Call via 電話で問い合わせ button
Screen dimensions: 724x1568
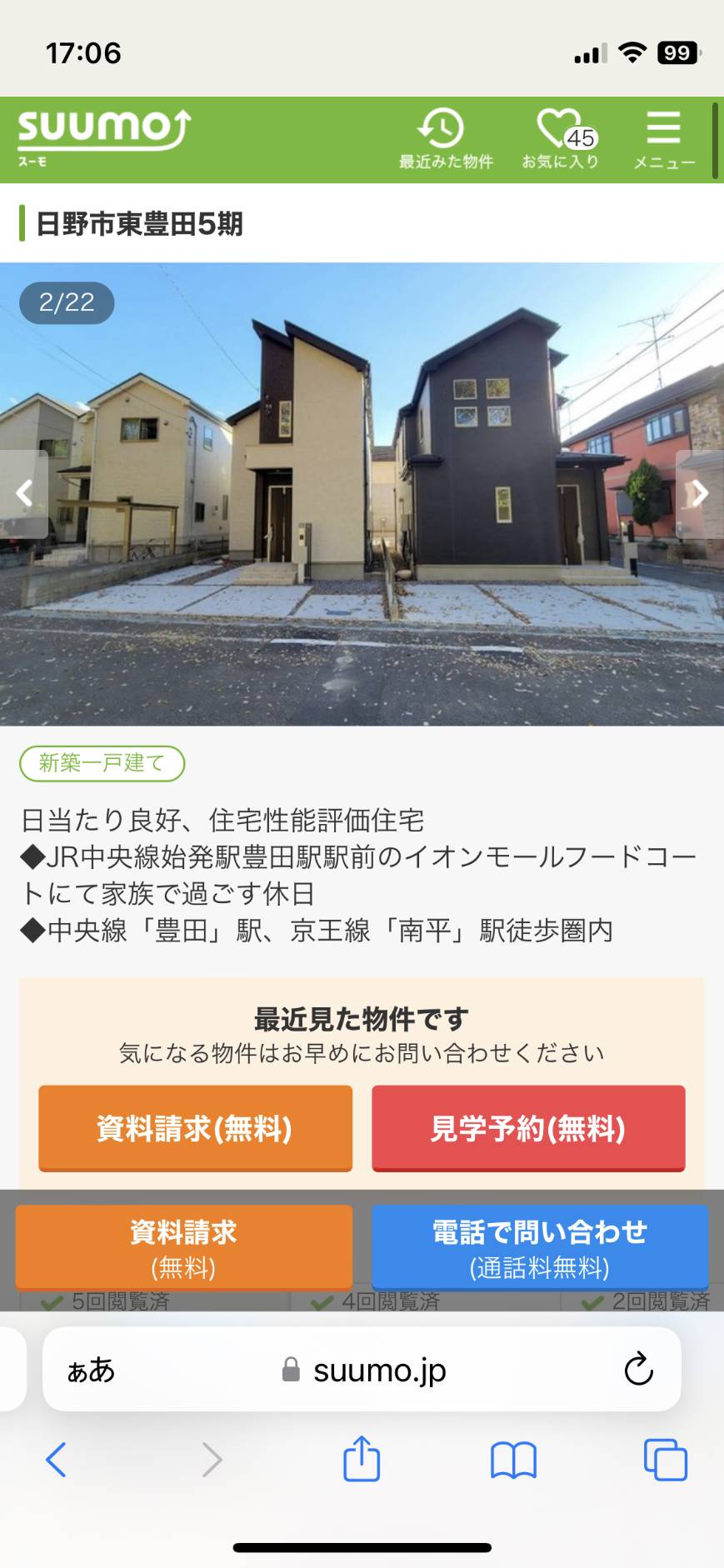point(540,1247)
